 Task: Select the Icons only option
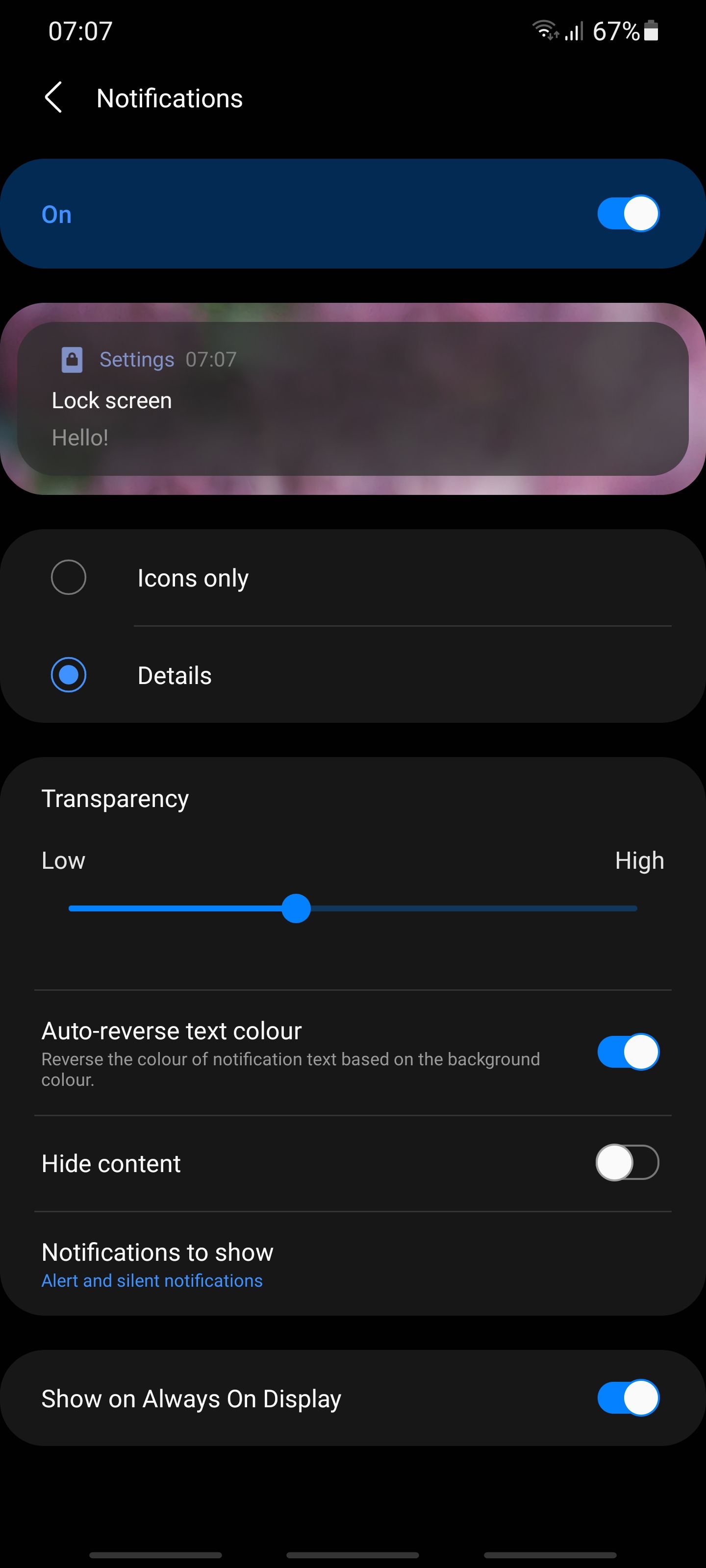(69, 577)
